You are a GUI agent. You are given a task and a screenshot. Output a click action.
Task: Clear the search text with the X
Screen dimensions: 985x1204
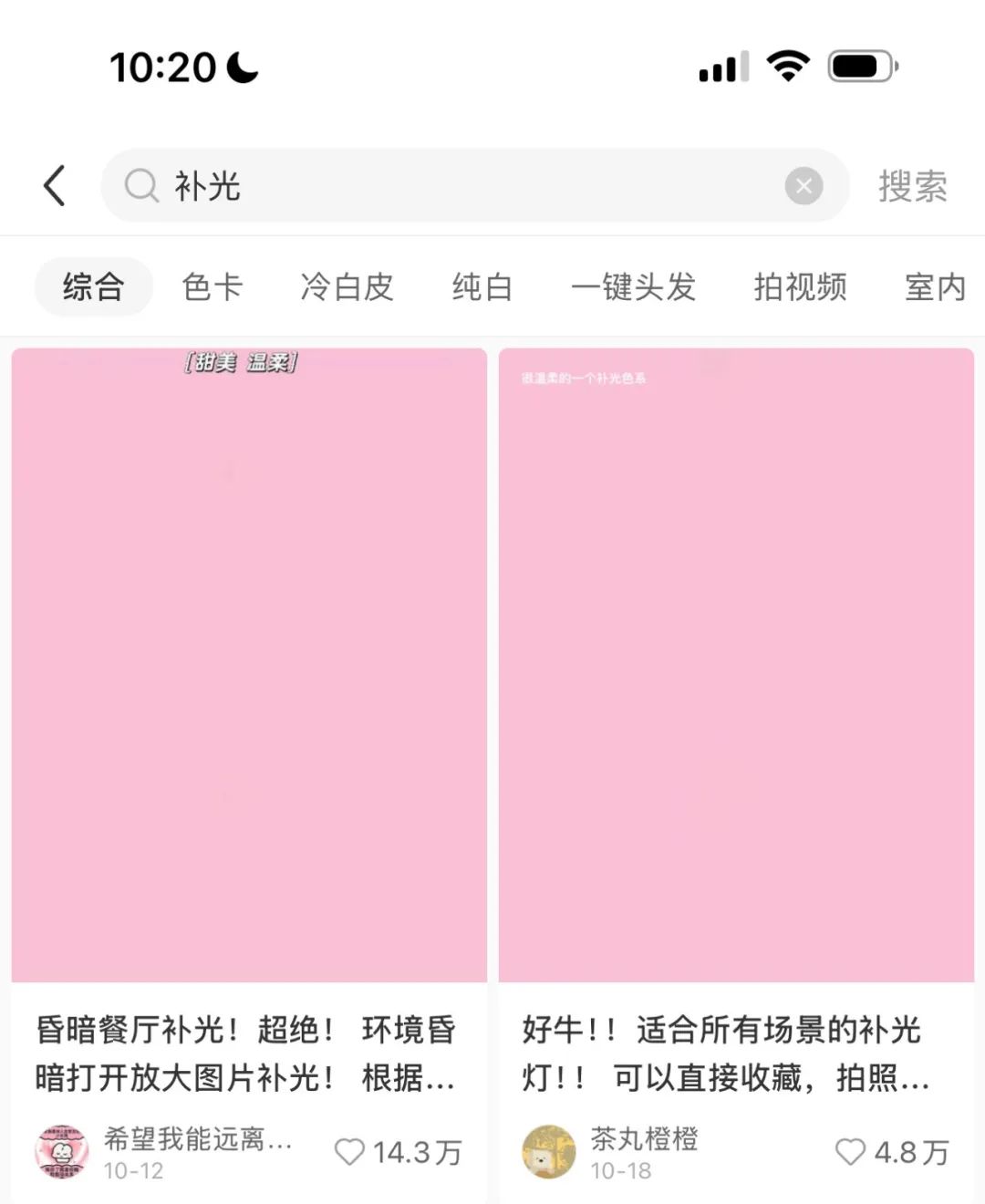[x=804, y=186]
